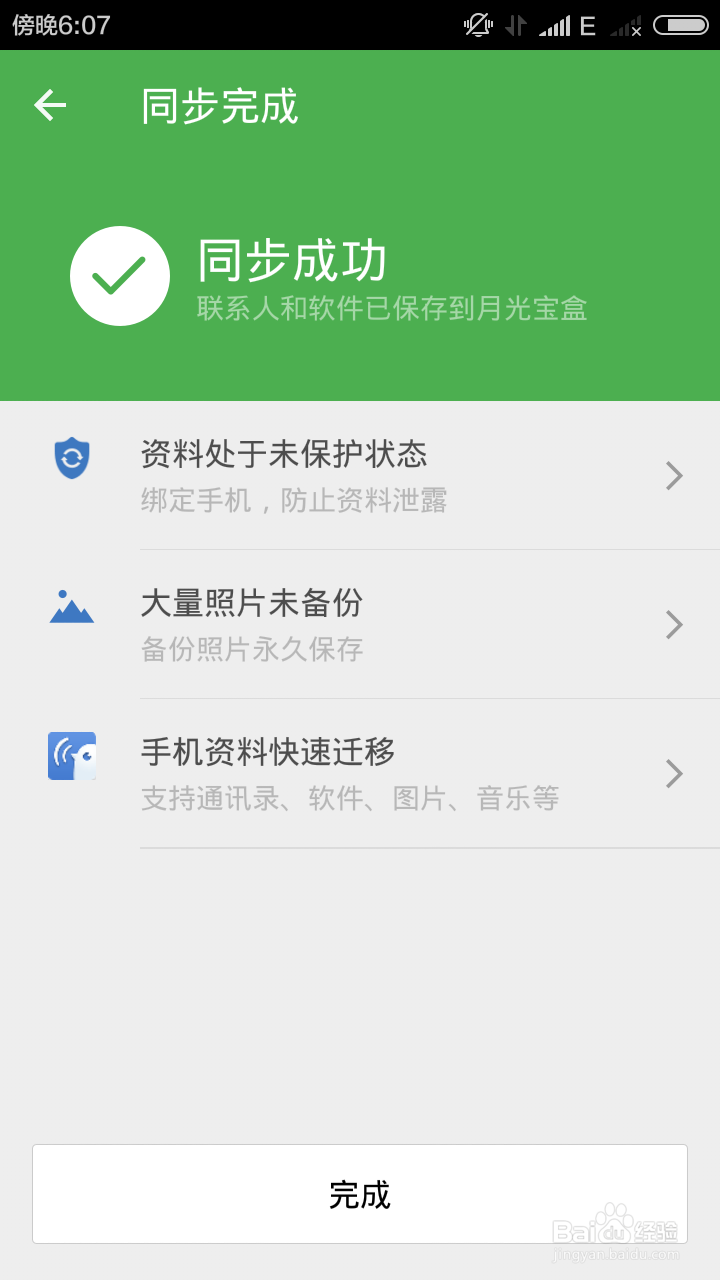
Task: Click the cellular signal strength icon
Action: [557, 24]
